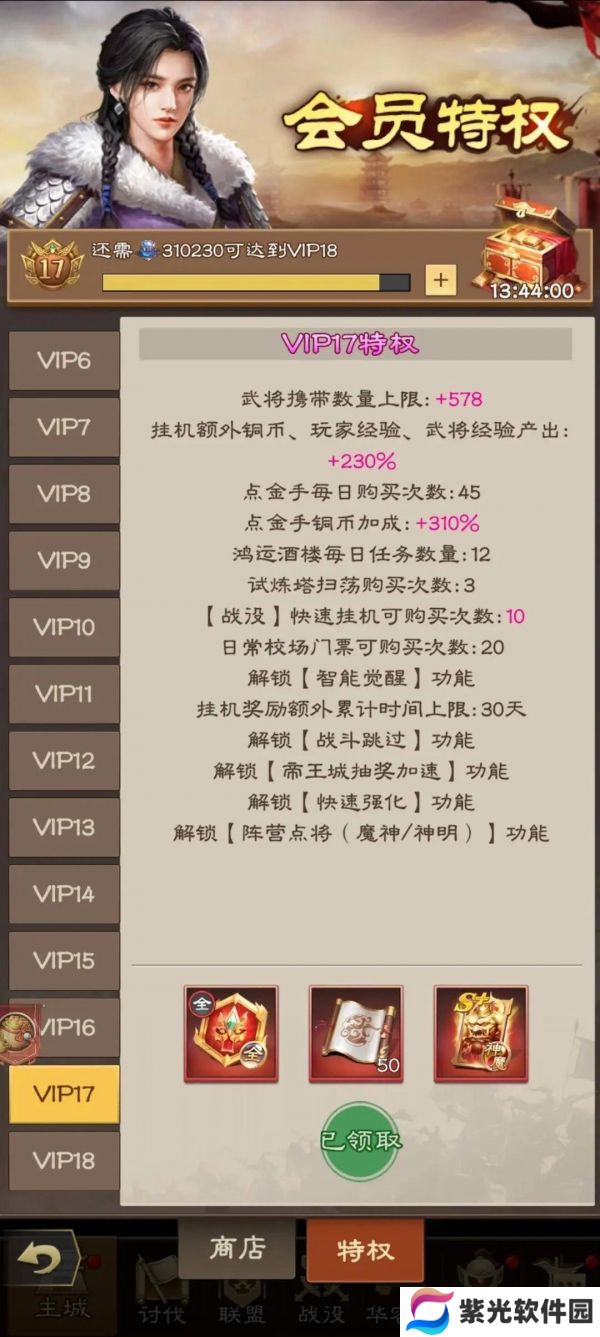Open the 商店 shop tab
600x1337 pixels.
[x=237, y=1248]
